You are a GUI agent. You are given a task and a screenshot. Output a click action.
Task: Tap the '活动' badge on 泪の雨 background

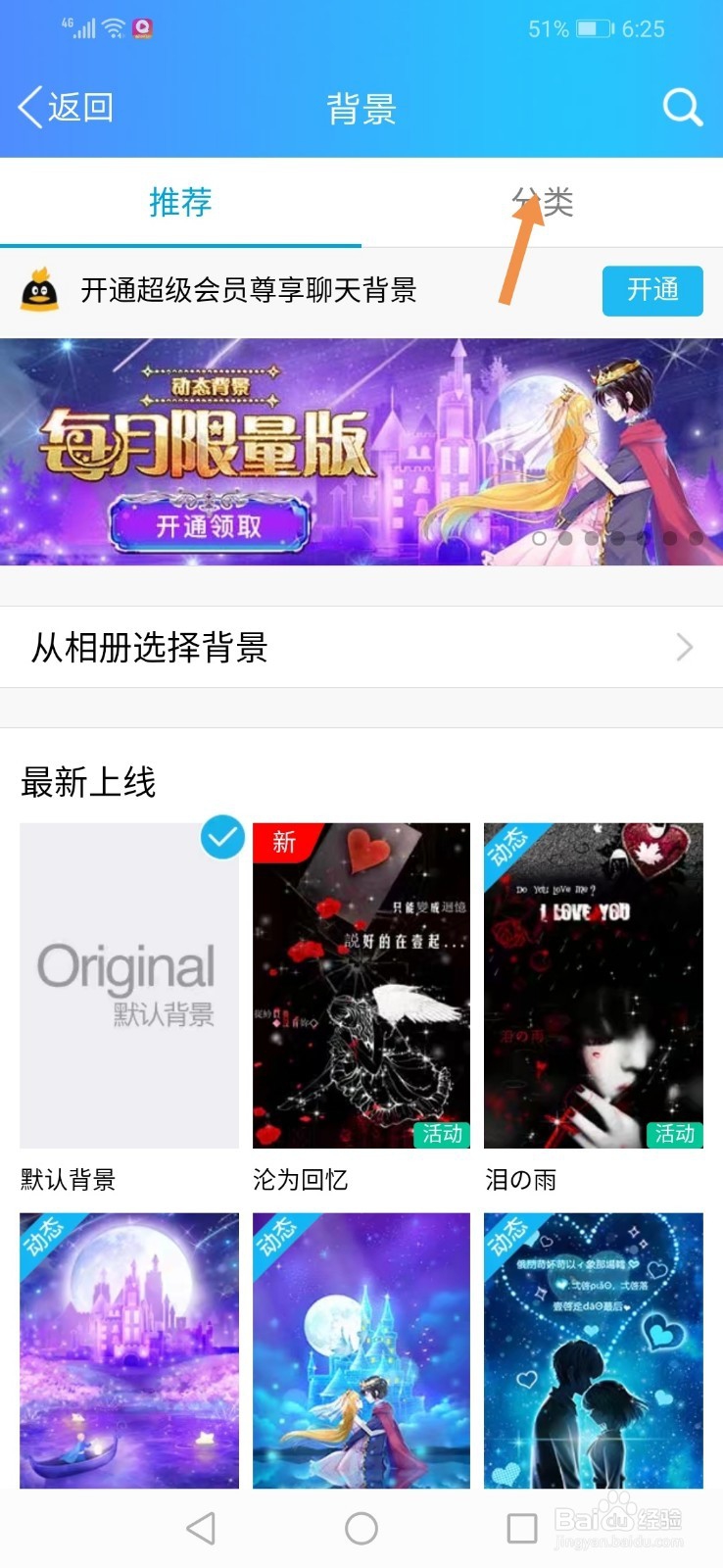tap(678, 1136)
